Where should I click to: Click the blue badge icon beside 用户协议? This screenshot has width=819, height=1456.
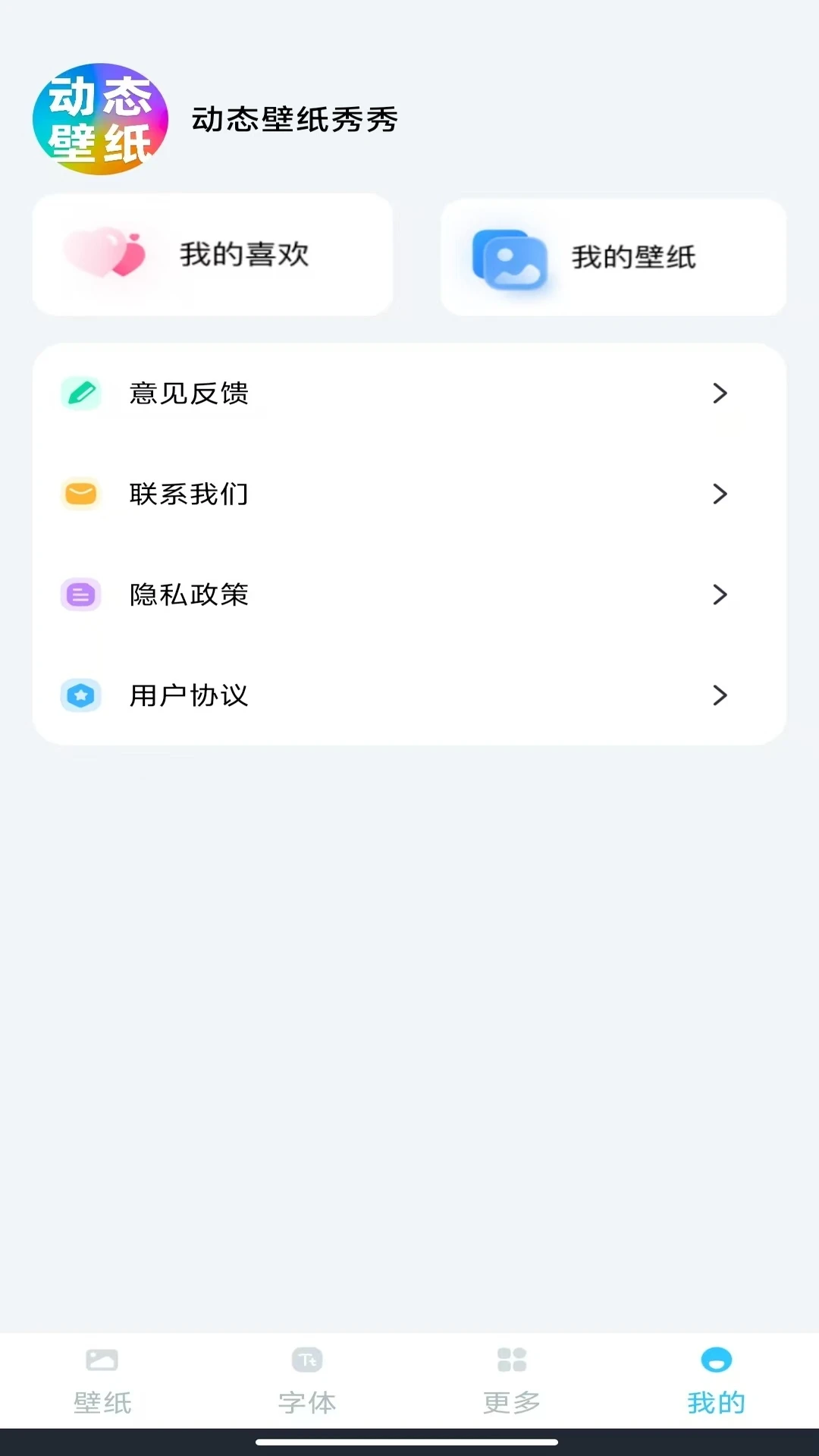80,696
